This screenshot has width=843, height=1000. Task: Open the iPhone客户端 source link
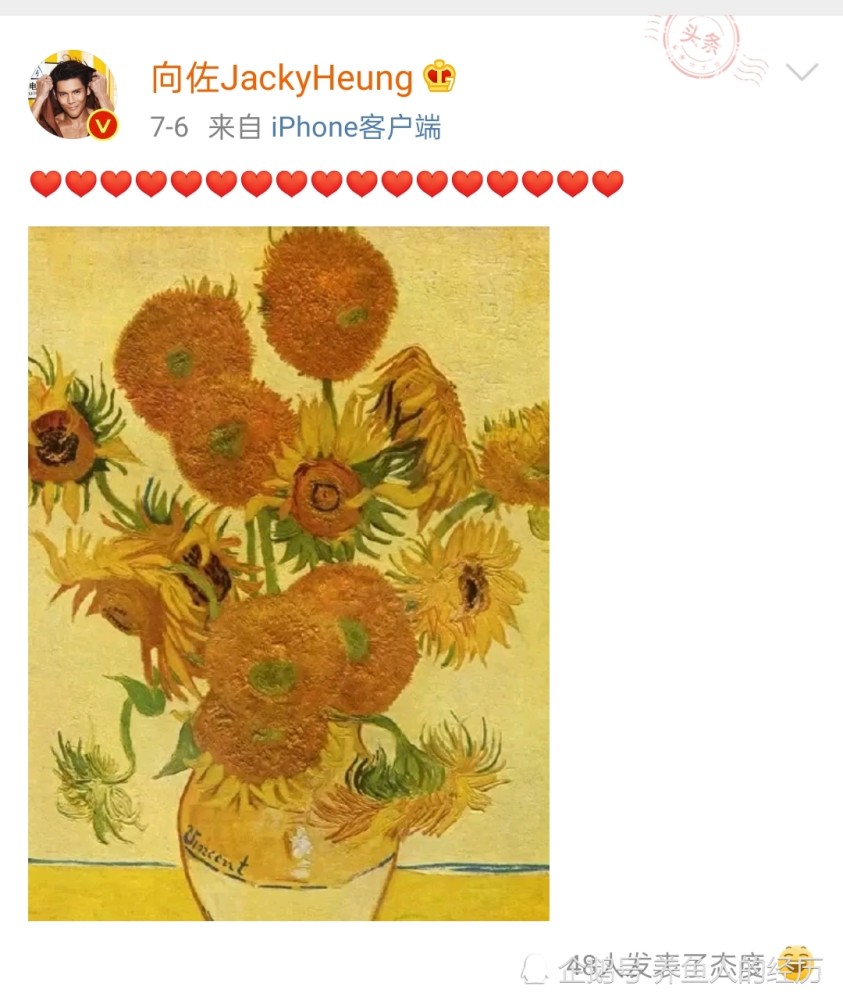coord(356,128)
